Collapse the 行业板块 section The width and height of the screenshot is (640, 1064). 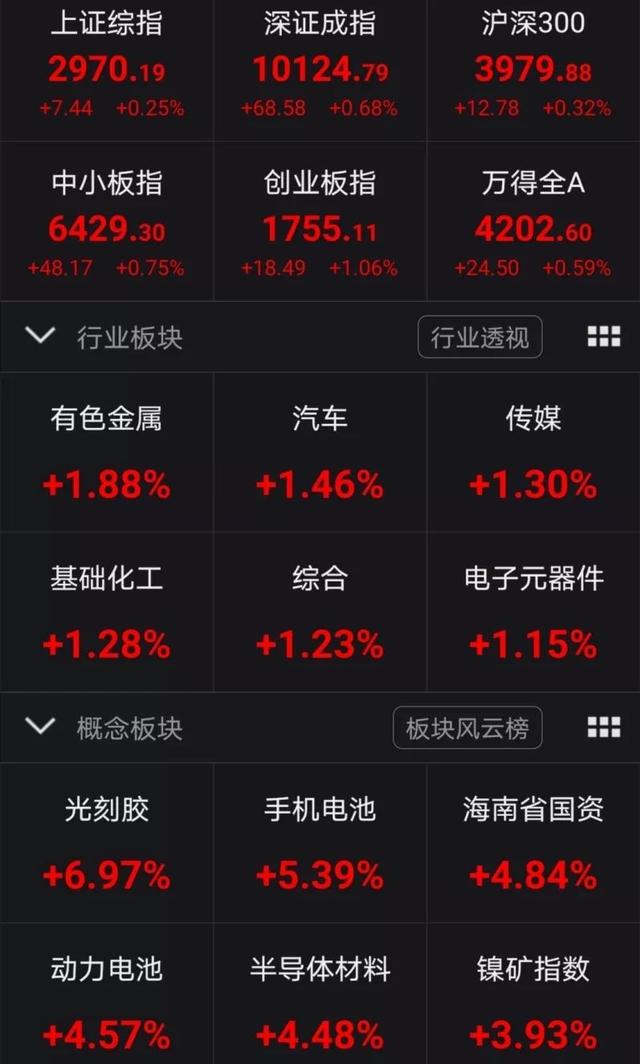(40, 336)
